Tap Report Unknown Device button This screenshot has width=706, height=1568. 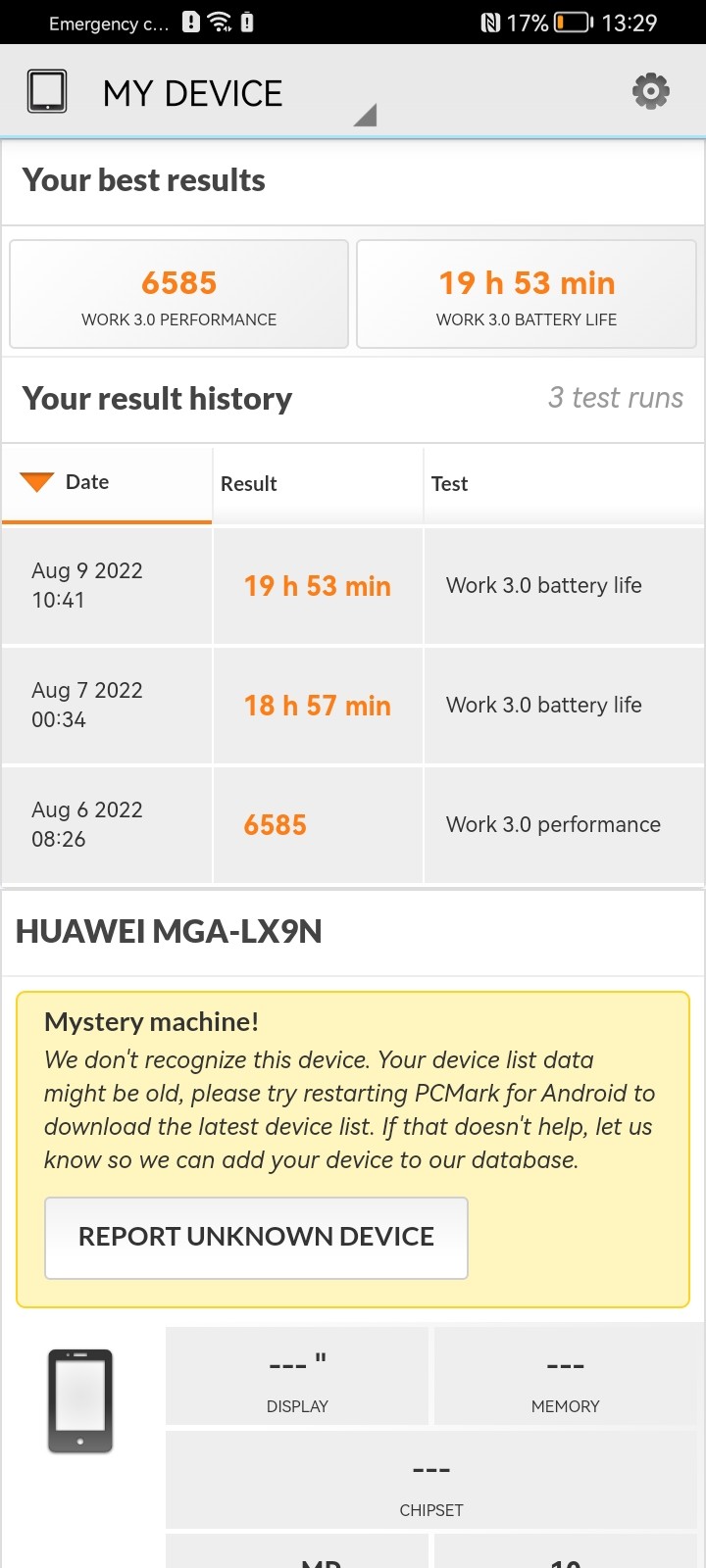tap(256, 1238)
